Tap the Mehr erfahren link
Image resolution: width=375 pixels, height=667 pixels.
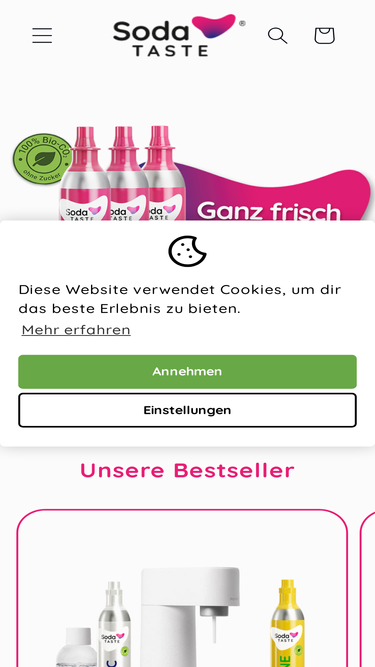click(x=76, y=330)
